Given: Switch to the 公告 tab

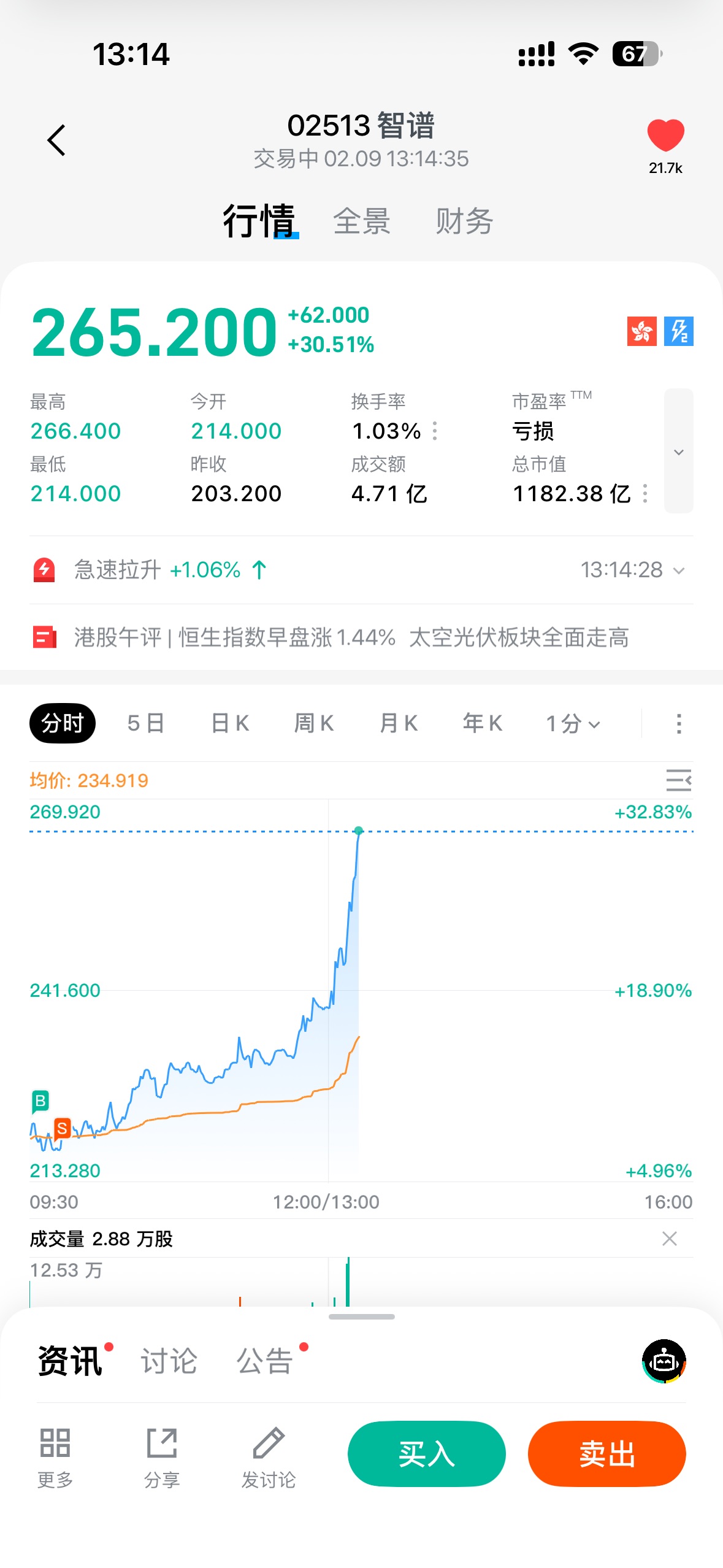Looking at the screenshot, I should click(265, 1361).
